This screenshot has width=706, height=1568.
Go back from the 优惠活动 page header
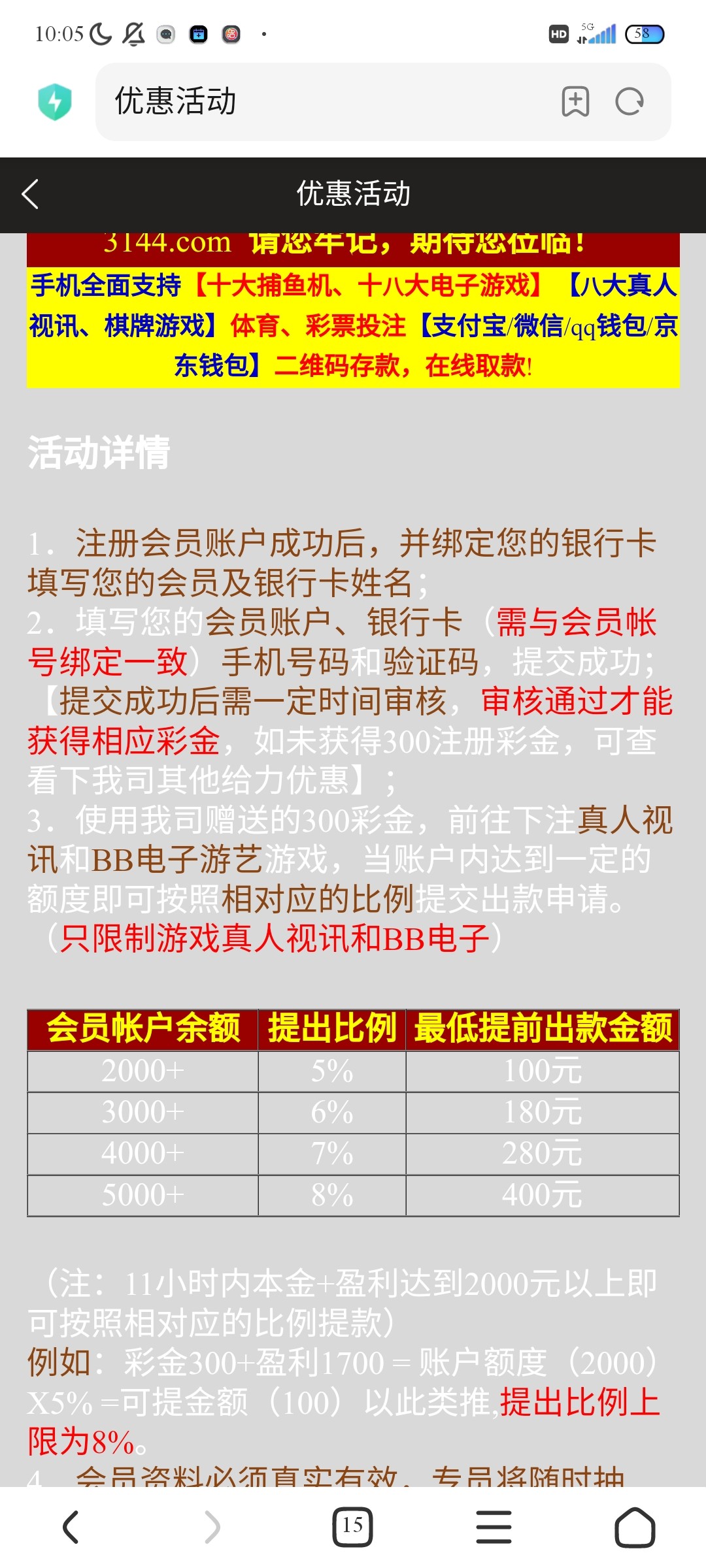pyautogui.click(x=31, y=194)
